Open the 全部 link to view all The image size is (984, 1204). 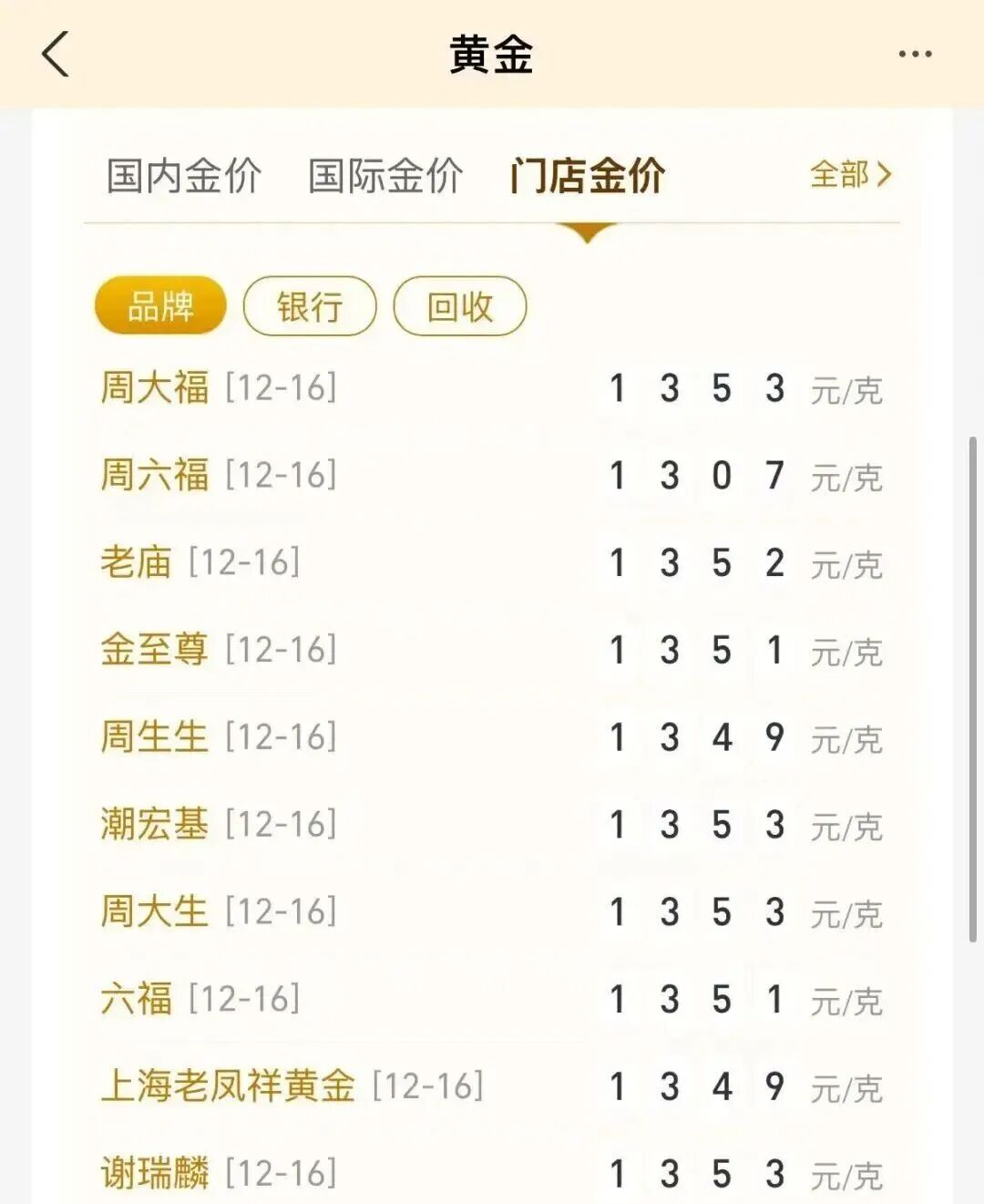click(850, 174)
